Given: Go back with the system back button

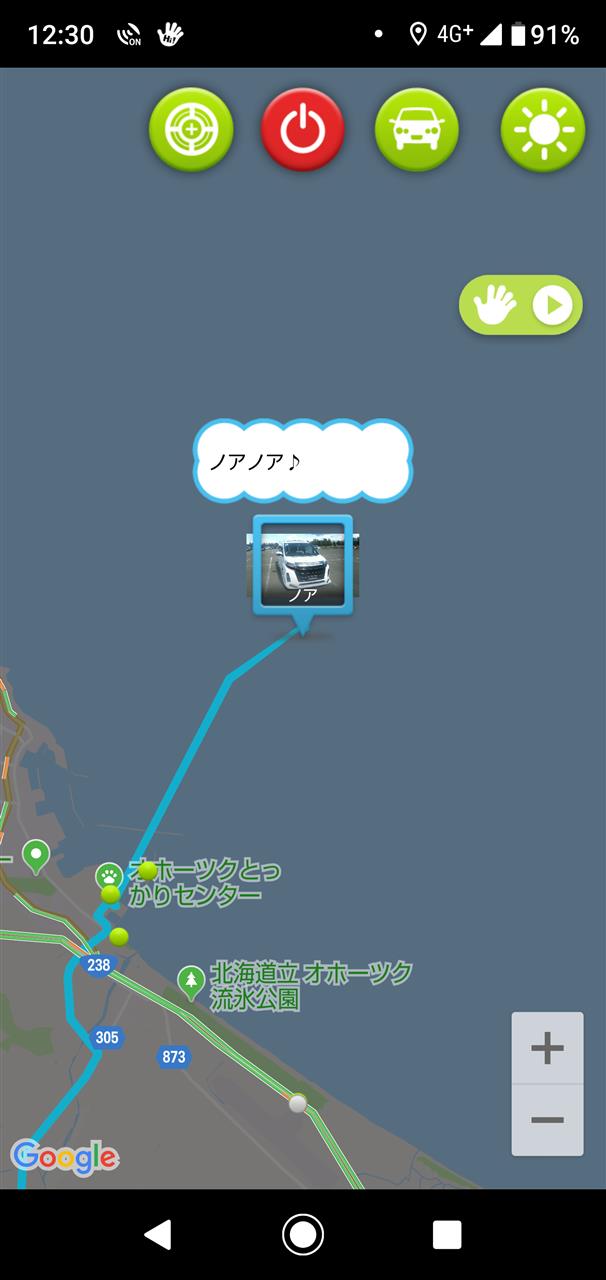Looking at the screenshot, I should pos(158,1235).
